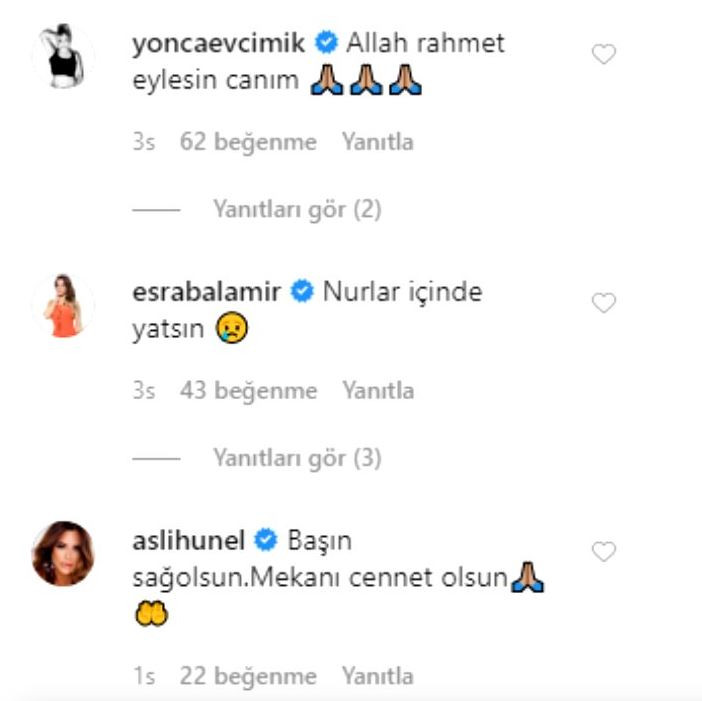The height and width of the screenshot is (701, 702).
Task: Expand the 2 replies under yoncaevcimik
Action: [296, 210]
